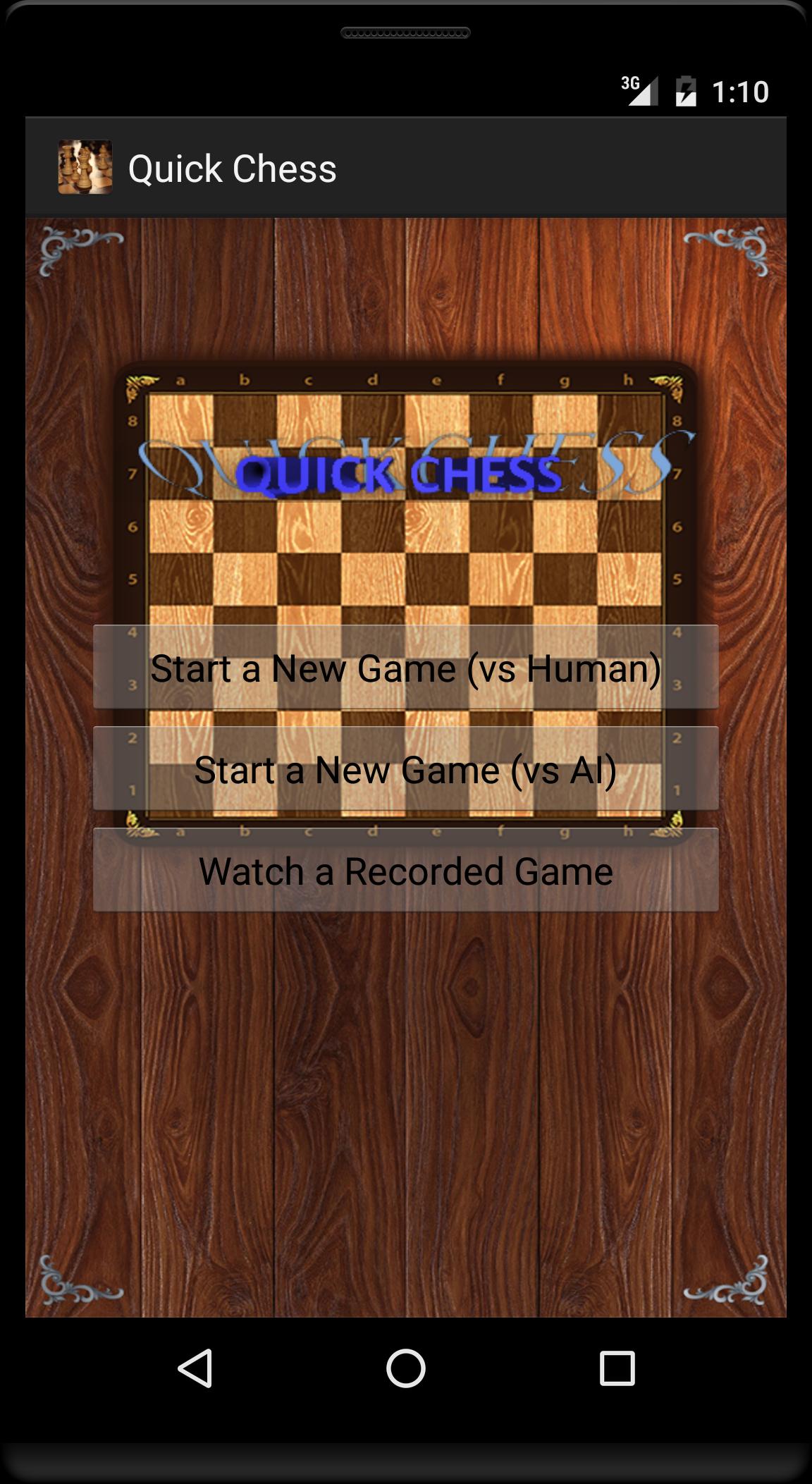The width and height of the screenshot is (812, 1484).
Task: Select Watch a Recorded Game
Action: click(x=405, y=870)
